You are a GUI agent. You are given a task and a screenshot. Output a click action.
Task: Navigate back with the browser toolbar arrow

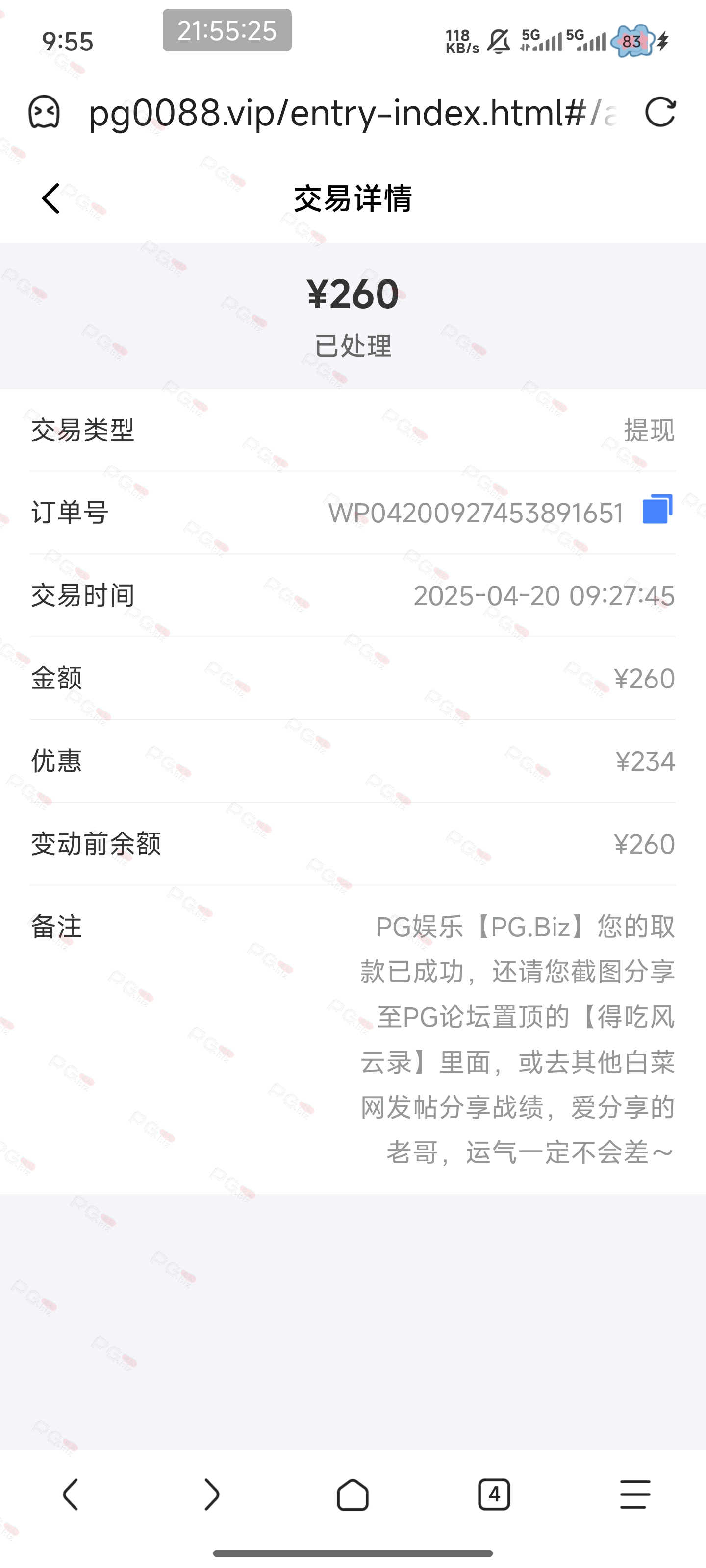tap(71, 1494)
